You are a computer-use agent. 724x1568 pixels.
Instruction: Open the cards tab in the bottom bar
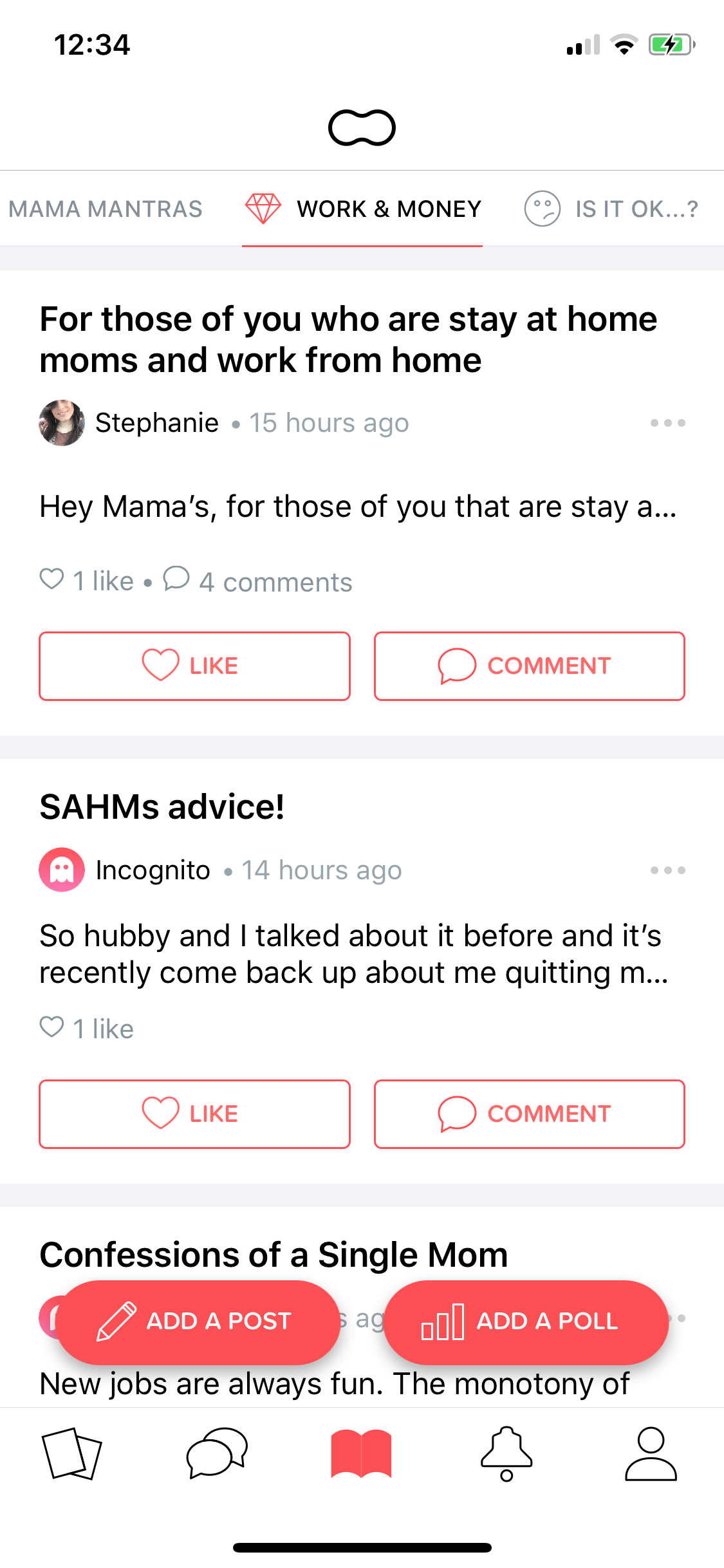(72, 1454)
